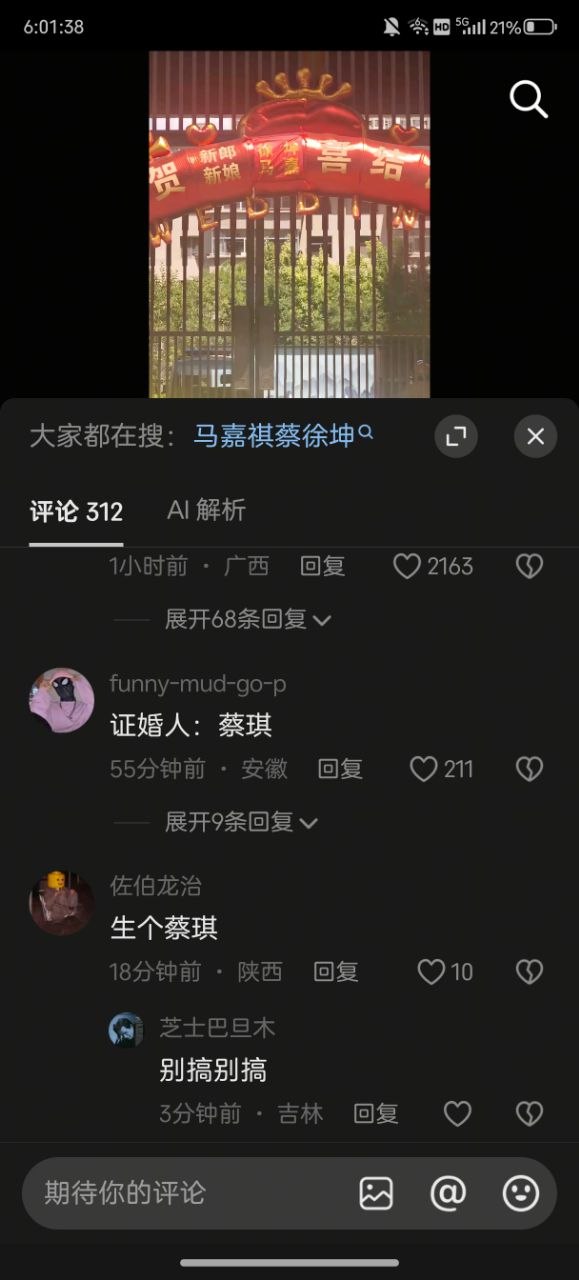The width and height of the screenshot is (579, 1280).
Task: Like 芝士巴旦木's reply 别搞别搞
Action: [x=457, y=1114]
